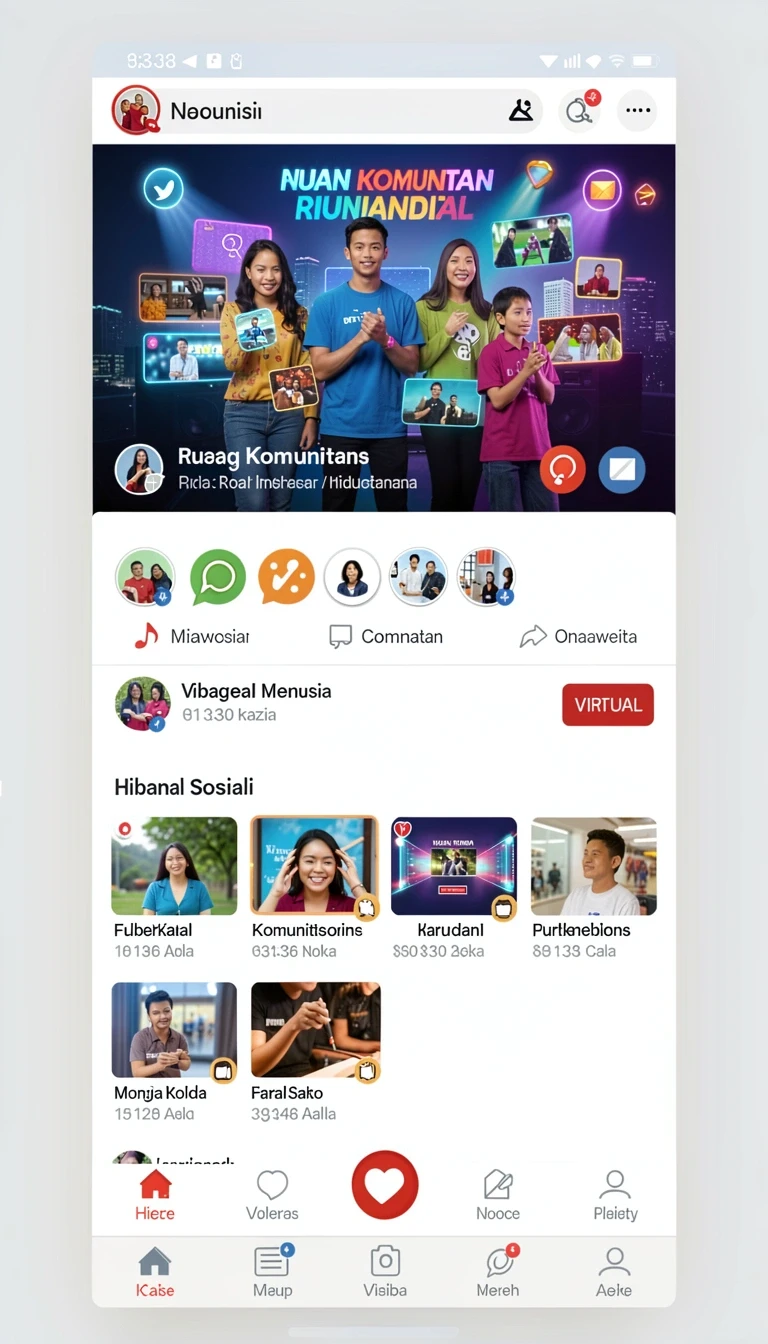Tap the blue round button on banner
The image size is (768, 1344).
pos(622,470)
